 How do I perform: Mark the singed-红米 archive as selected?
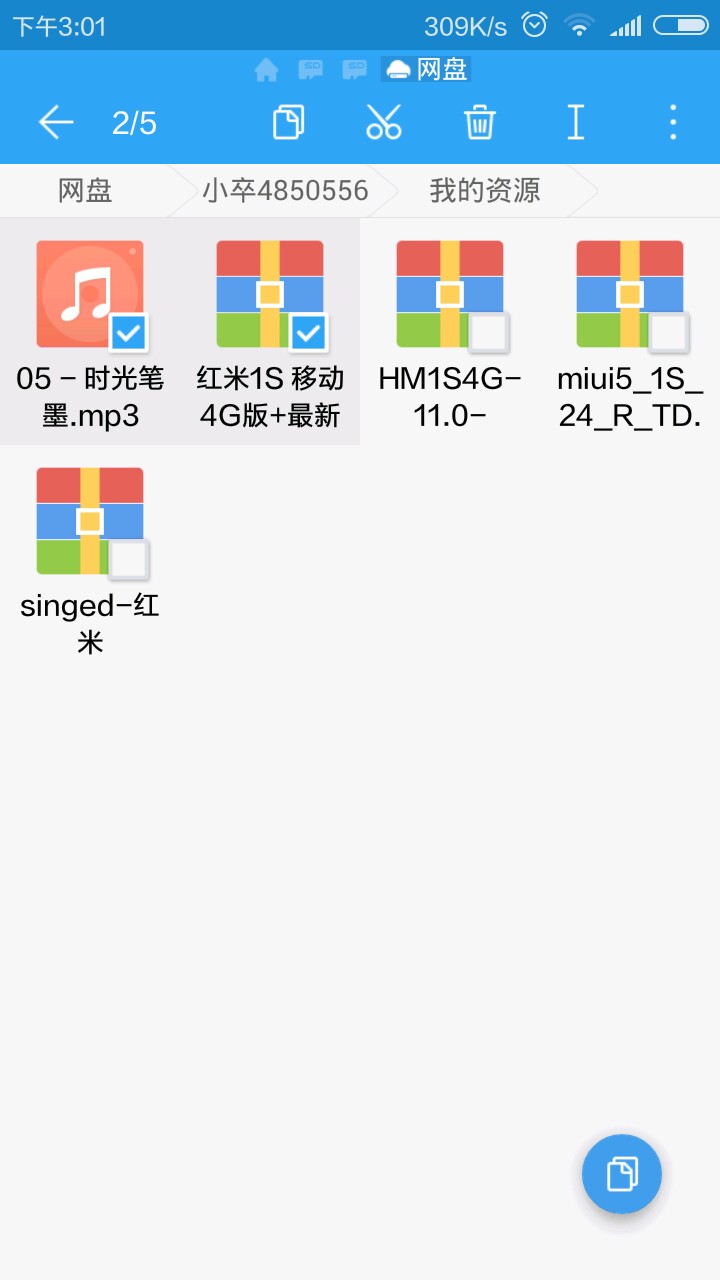pos(128,560)
